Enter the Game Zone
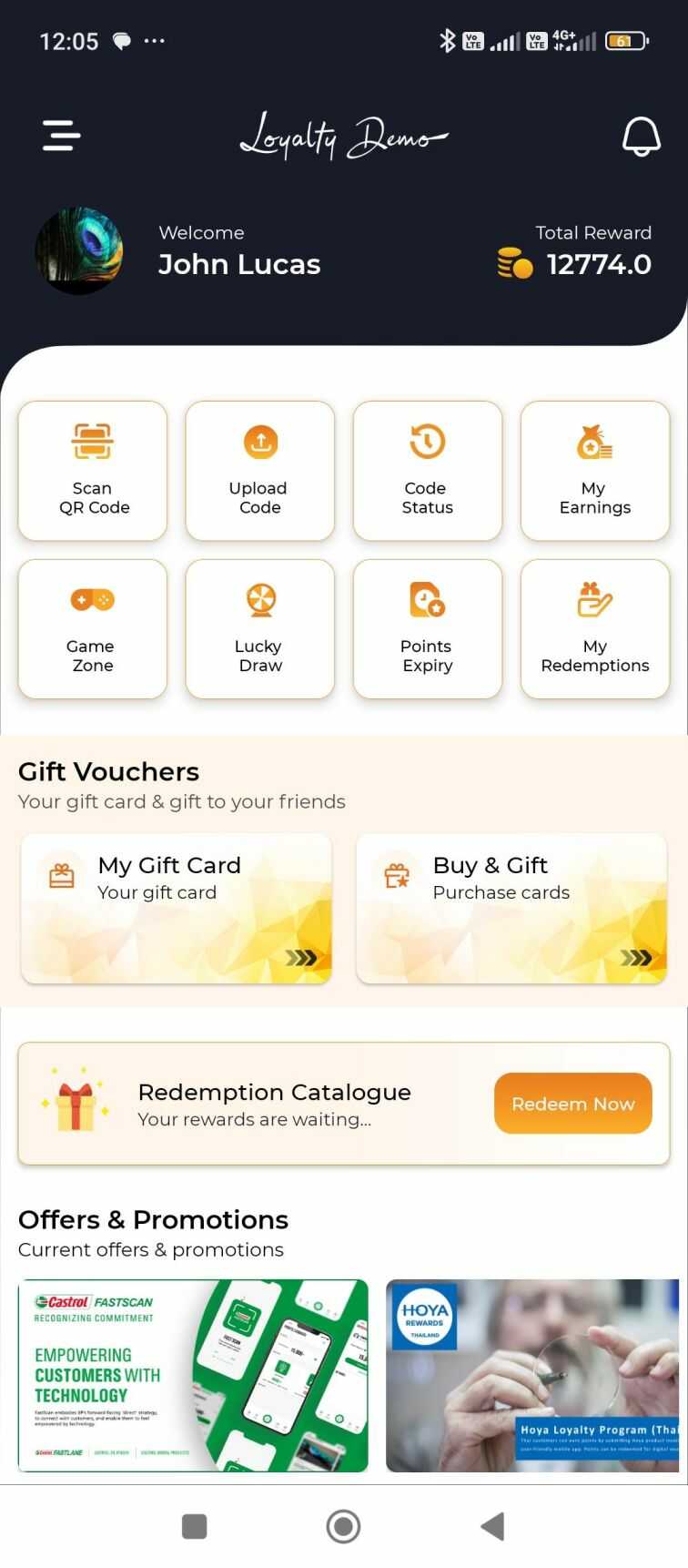Image resolution: width=688 pixels, height=1568 pixels. [x=93, y=629]
